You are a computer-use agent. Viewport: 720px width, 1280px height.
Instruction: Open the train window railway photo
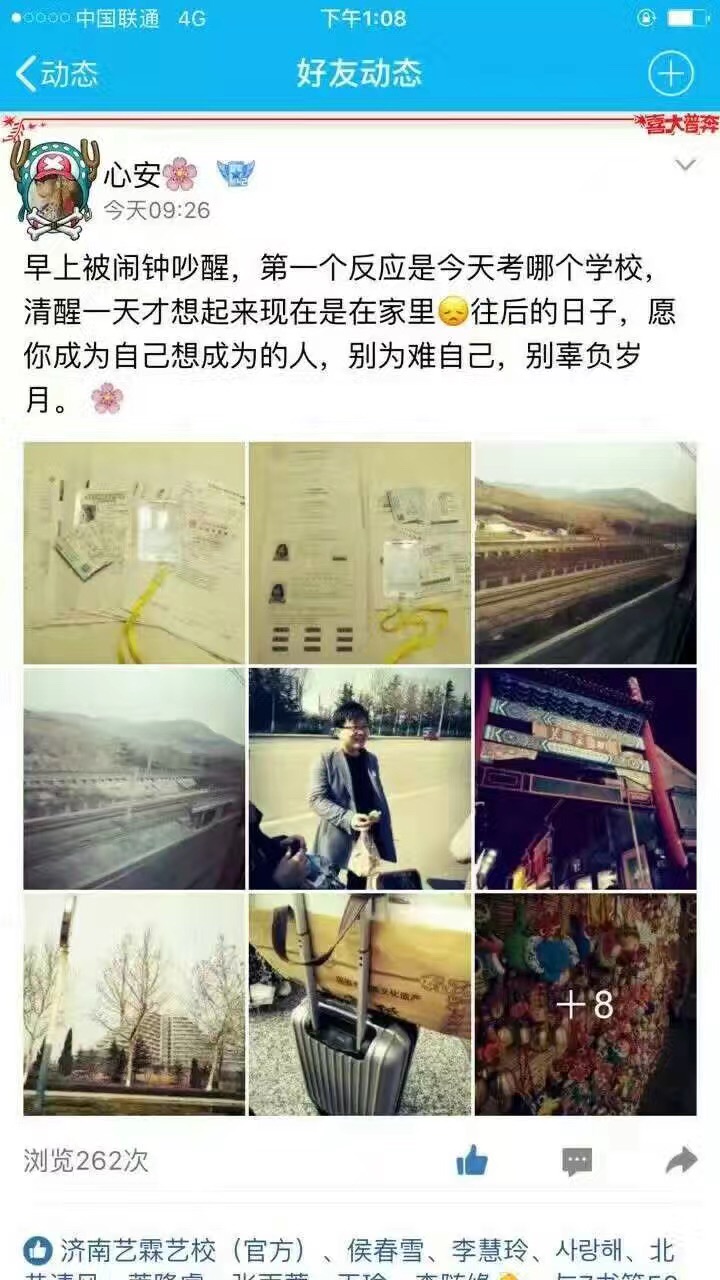(x=585, y=553)
